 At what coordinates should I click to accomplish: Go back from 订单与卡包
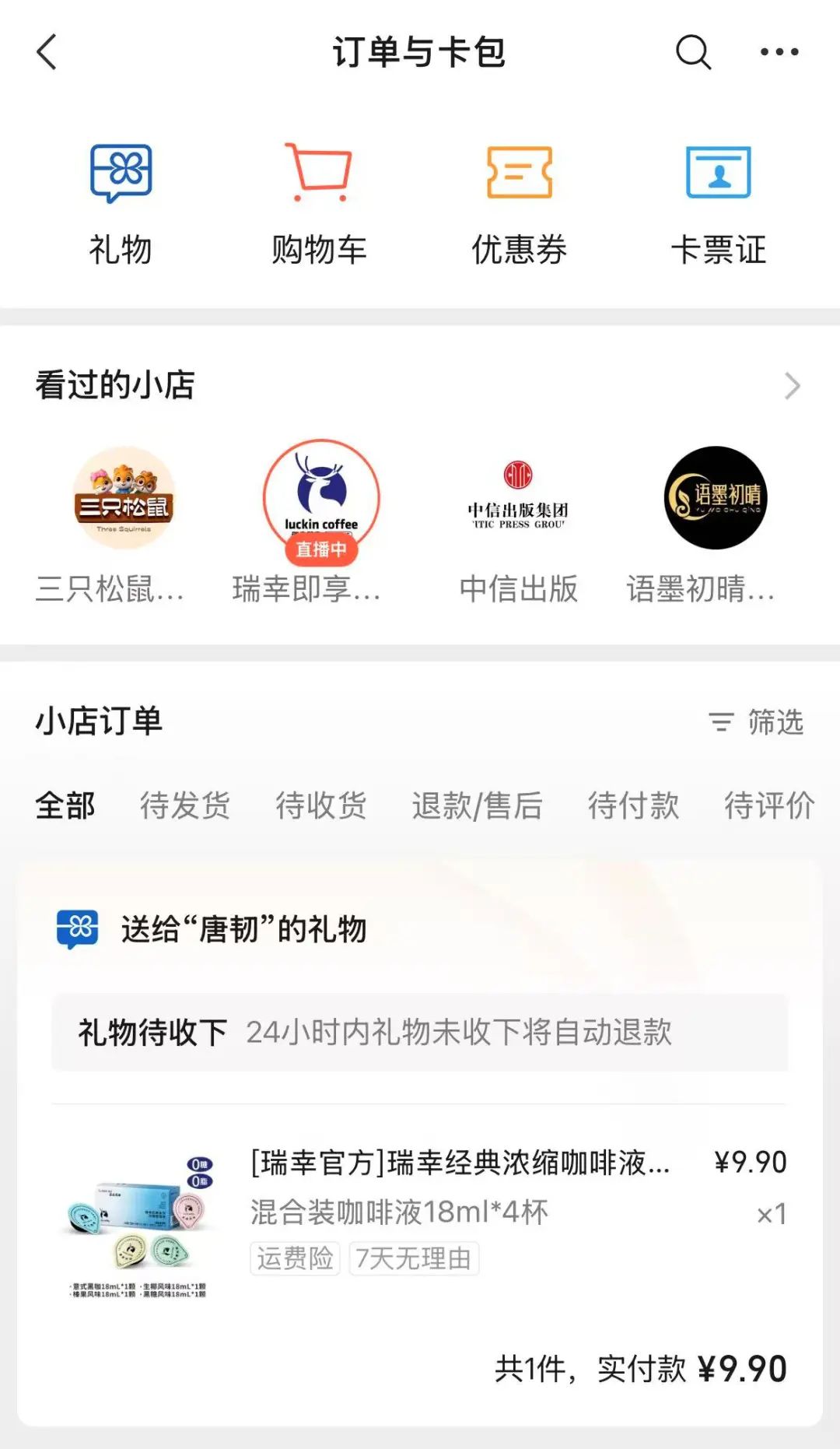tap(47, 52)
